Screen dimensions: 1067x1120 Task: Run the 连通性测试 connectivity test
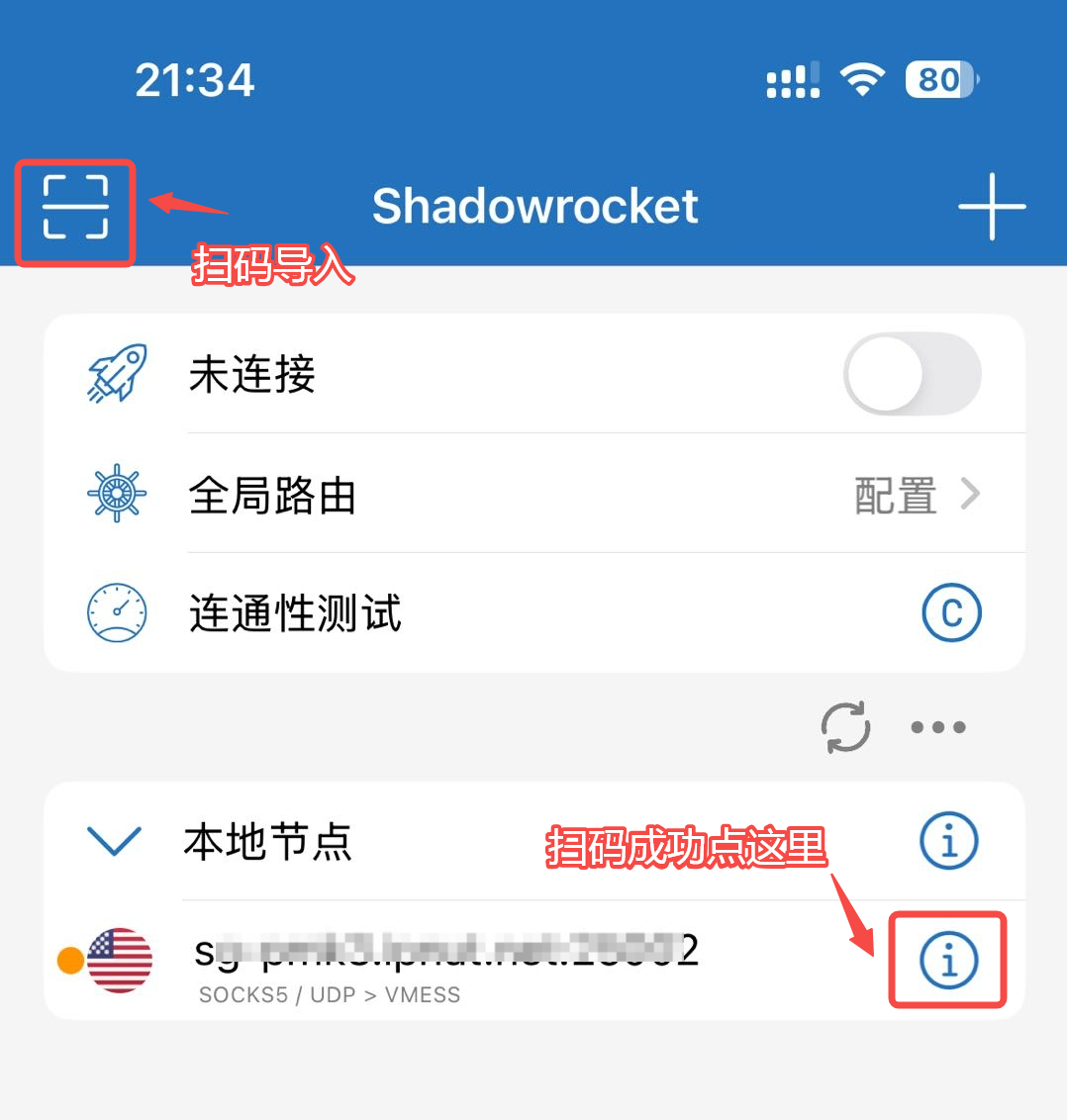point(950,613)
